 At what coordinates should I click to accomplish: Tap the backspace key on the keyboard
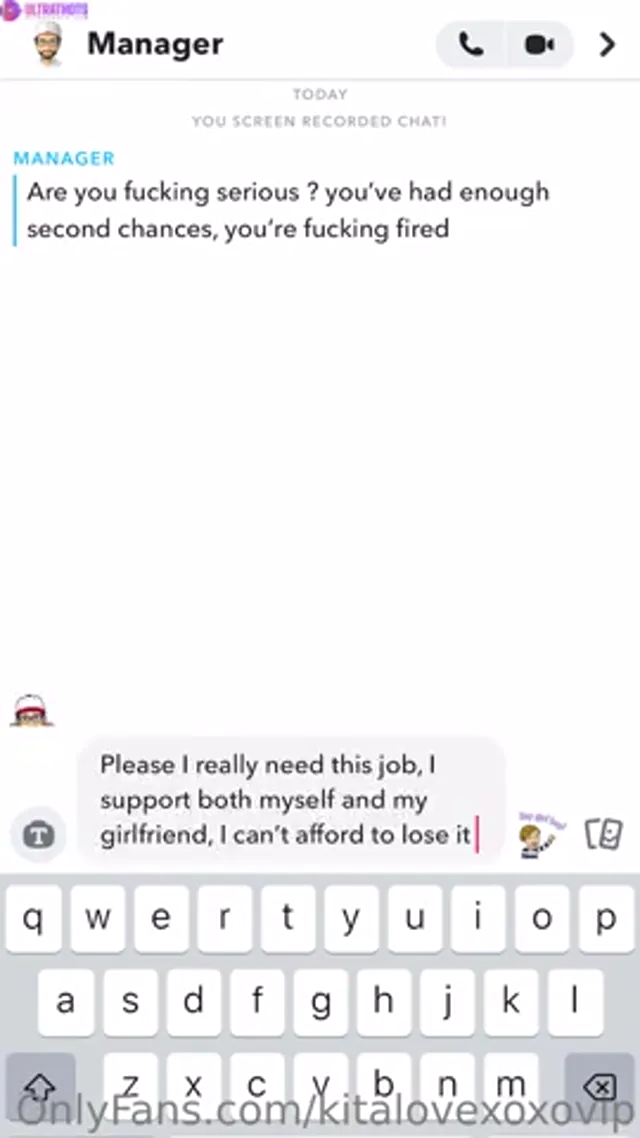point(598,1087)
